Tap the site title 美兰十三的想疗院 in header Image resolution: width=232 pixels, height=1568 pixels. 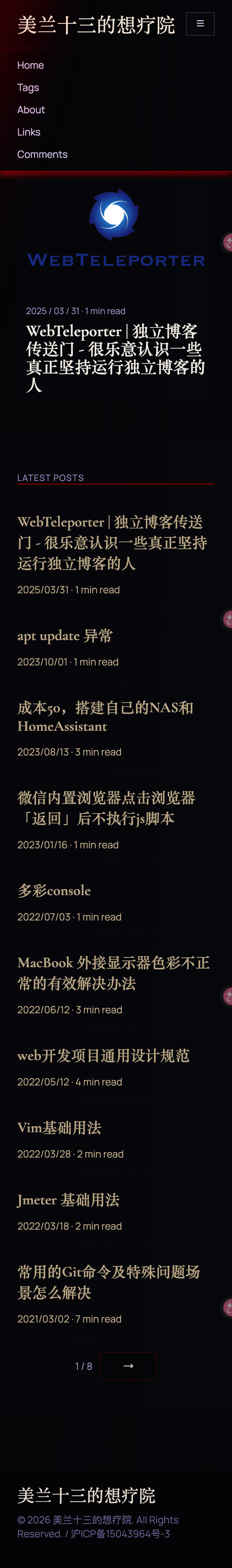click(x=96, y=25)
